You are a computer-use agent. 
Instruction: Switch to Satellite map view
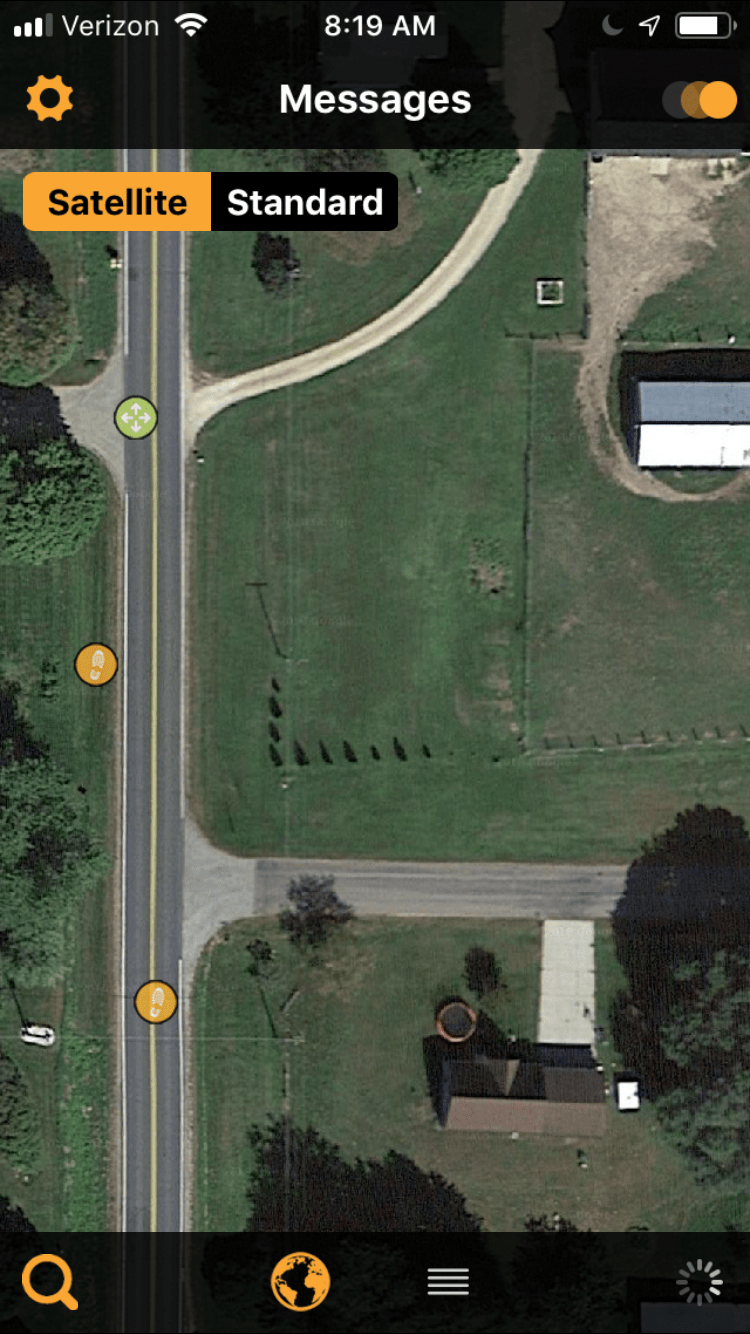pyautogui.click(x=118, y=202)
